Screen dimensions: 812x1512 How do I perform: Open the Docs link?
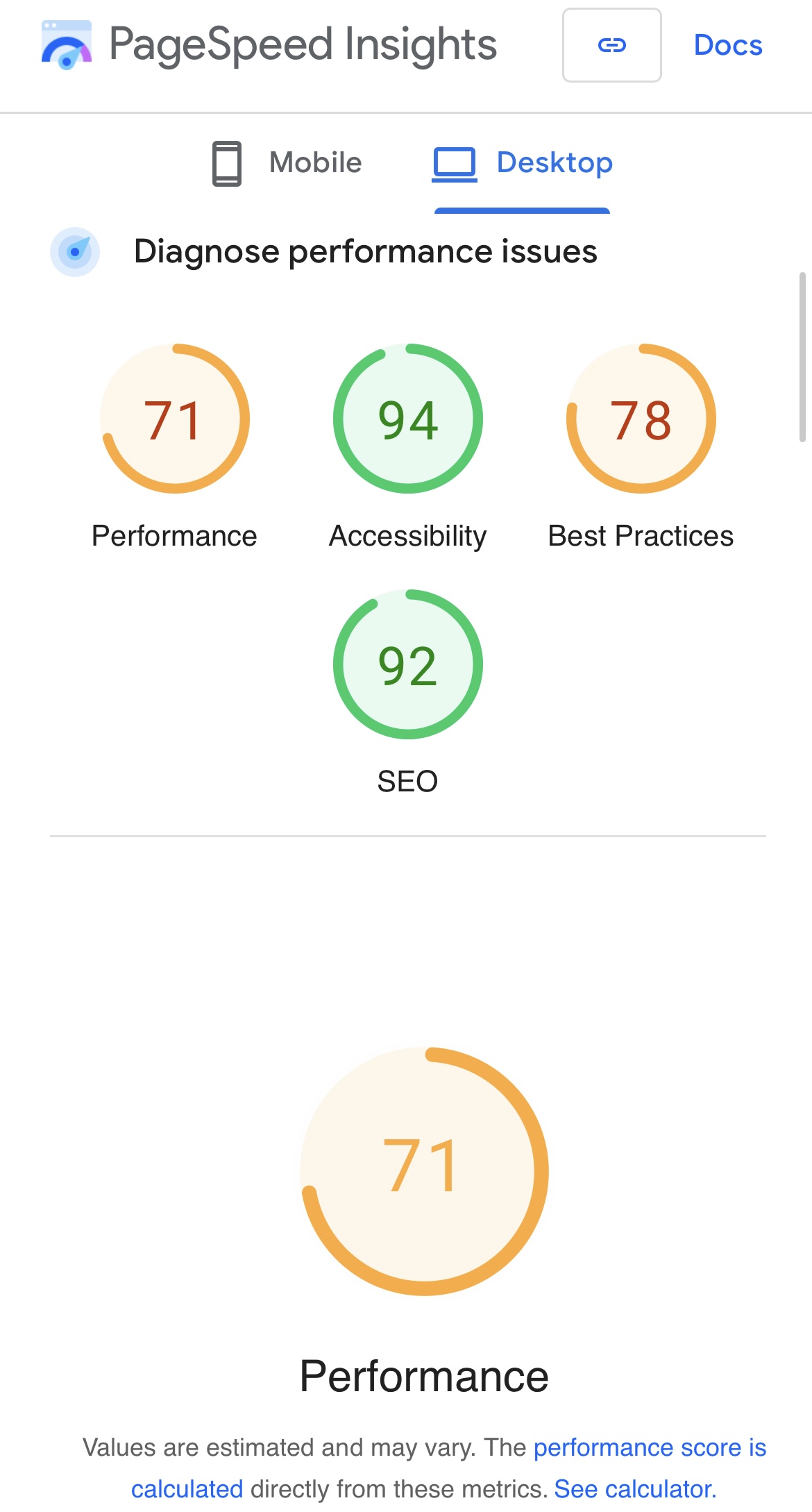(728, 46)
